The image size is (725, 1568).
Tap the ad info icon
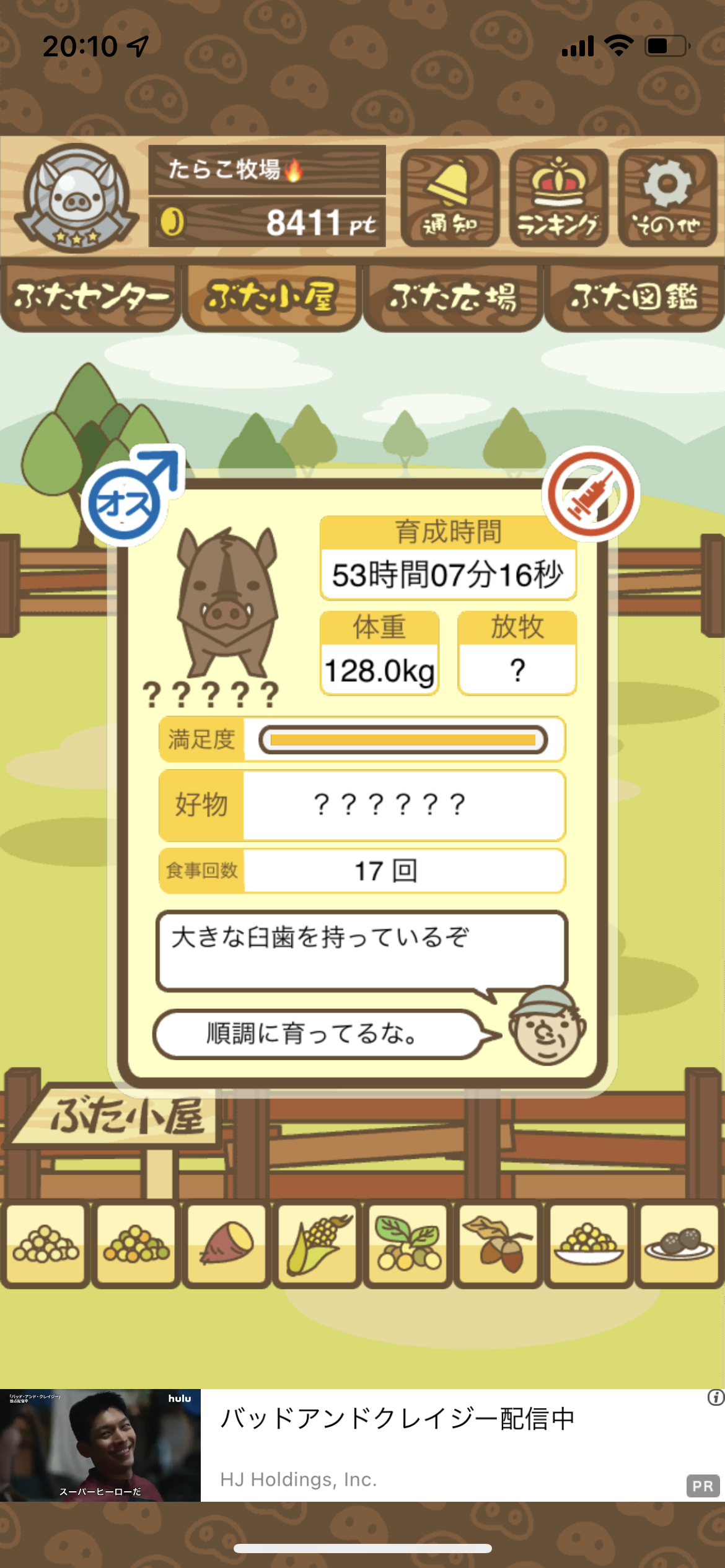point(716,1397)
